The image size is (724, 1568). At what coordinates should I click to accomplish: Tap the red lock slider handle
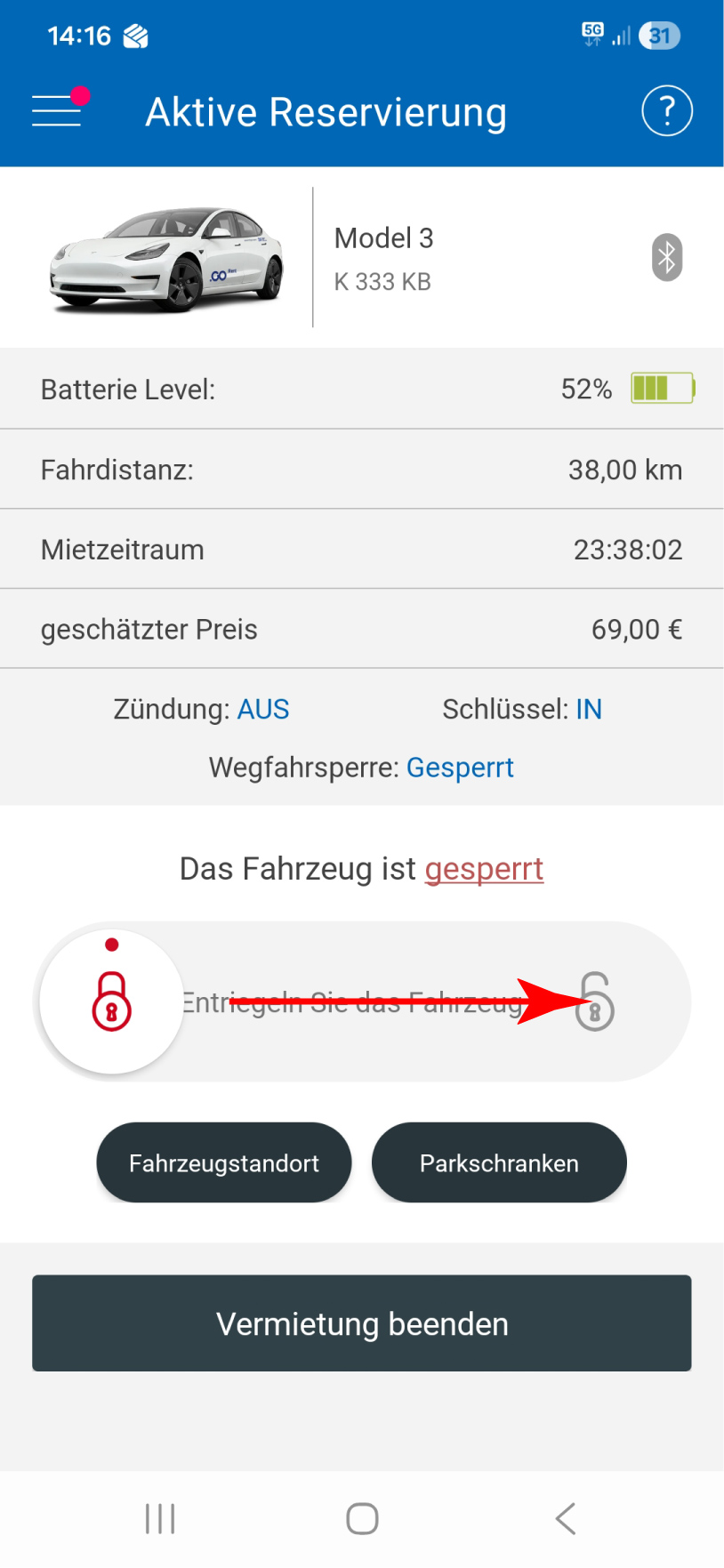coord(112,1001)
